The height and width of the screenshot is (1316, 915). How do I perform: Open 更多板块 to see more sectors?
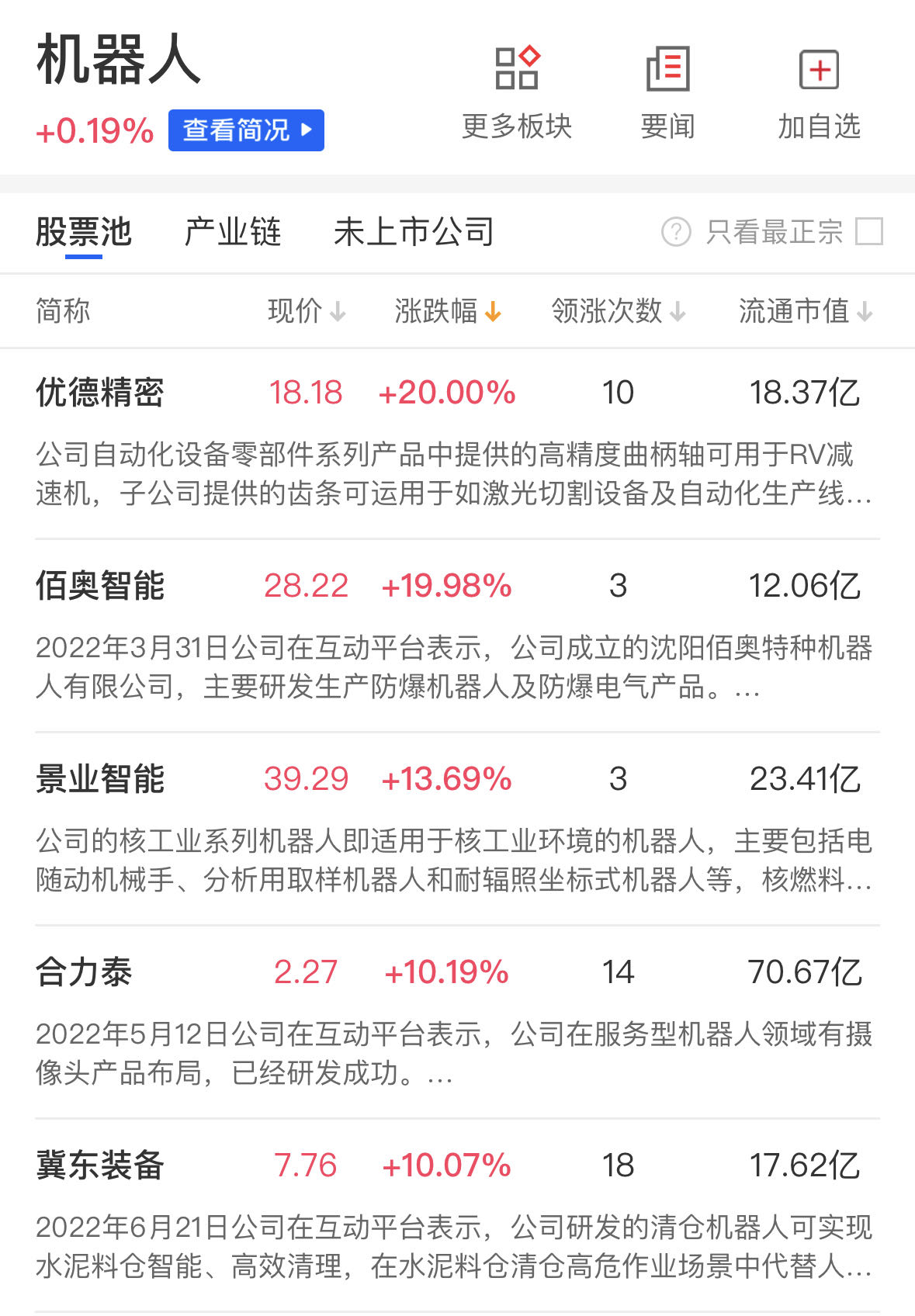[x=517, y=93]
